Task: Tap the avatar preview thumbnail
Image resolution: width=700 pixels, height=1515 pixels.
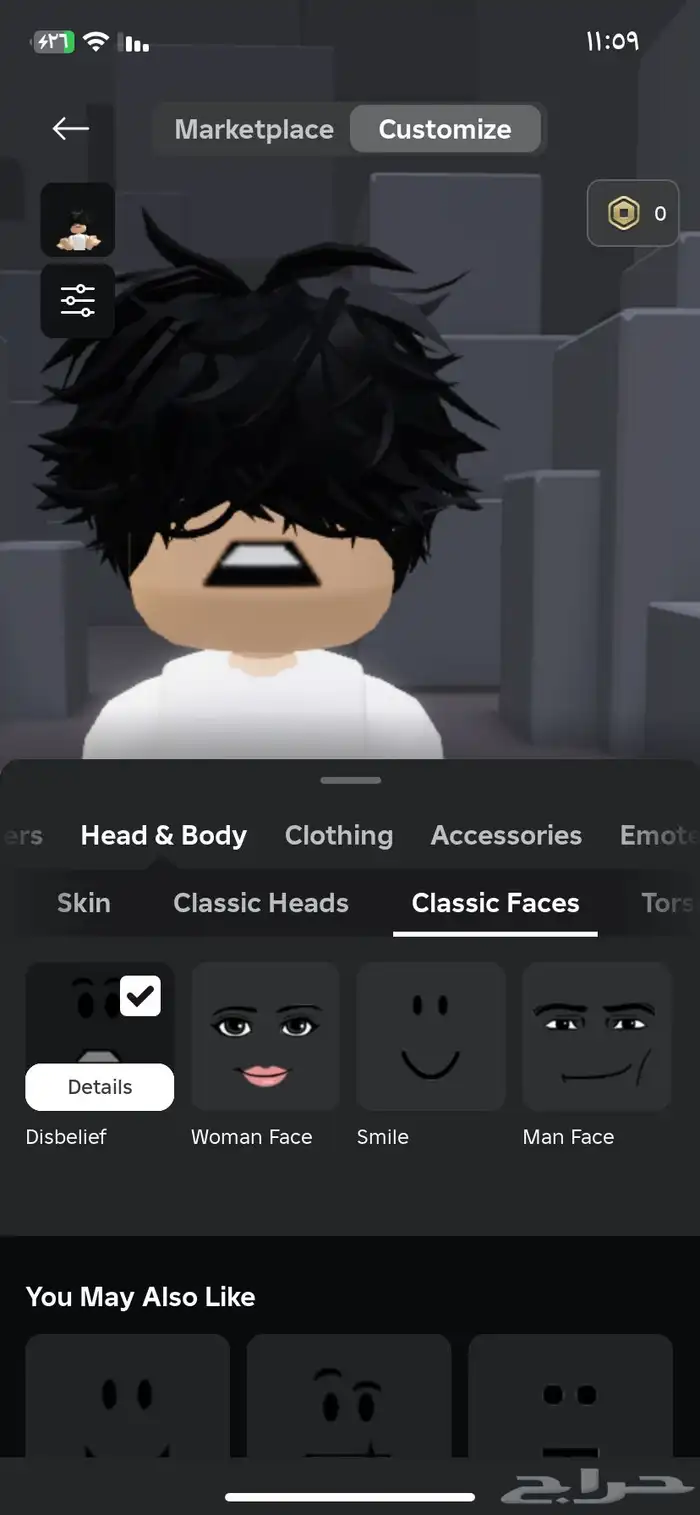Action: pos(77,220)
